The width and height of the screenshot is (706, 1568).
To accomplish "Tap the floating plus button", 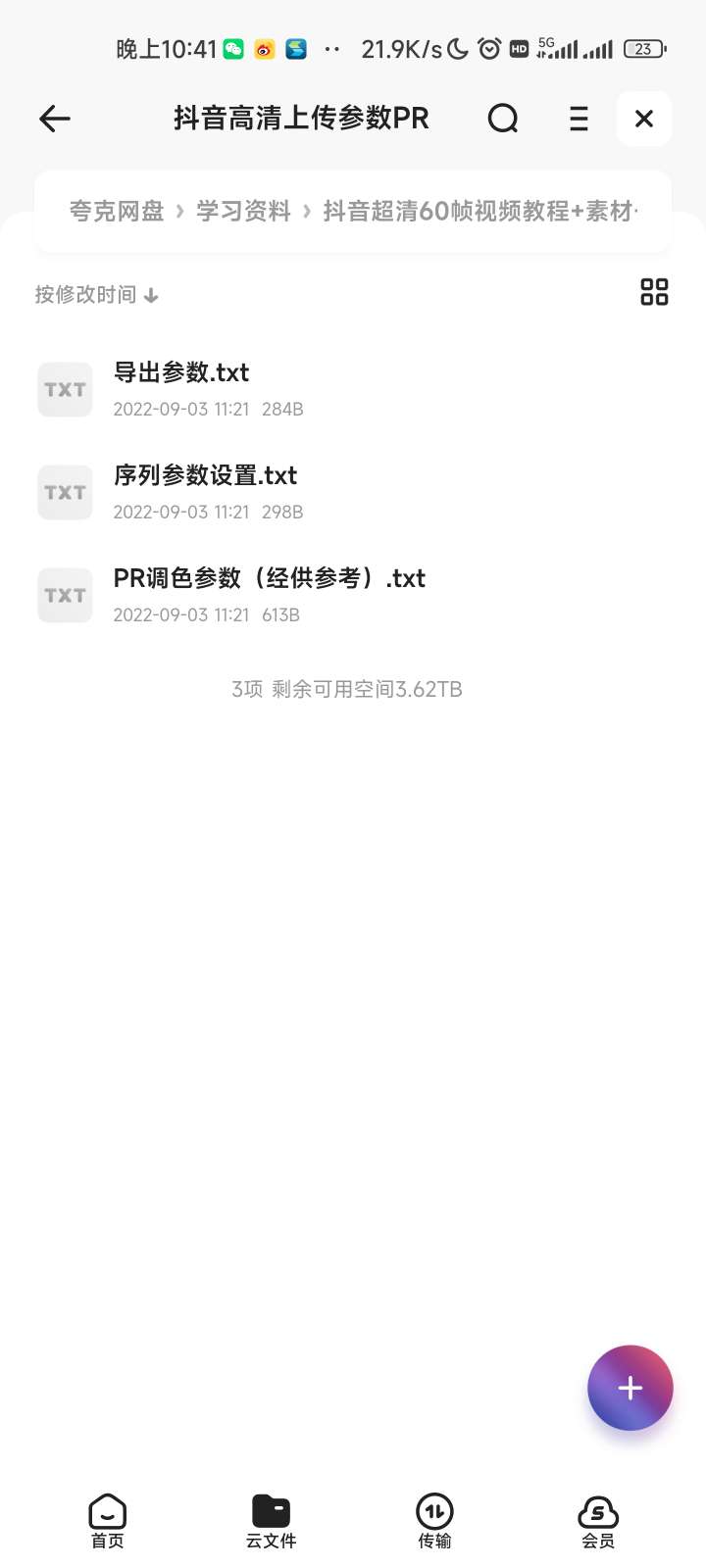I will pyautogui.click(x=630, y=1388).
